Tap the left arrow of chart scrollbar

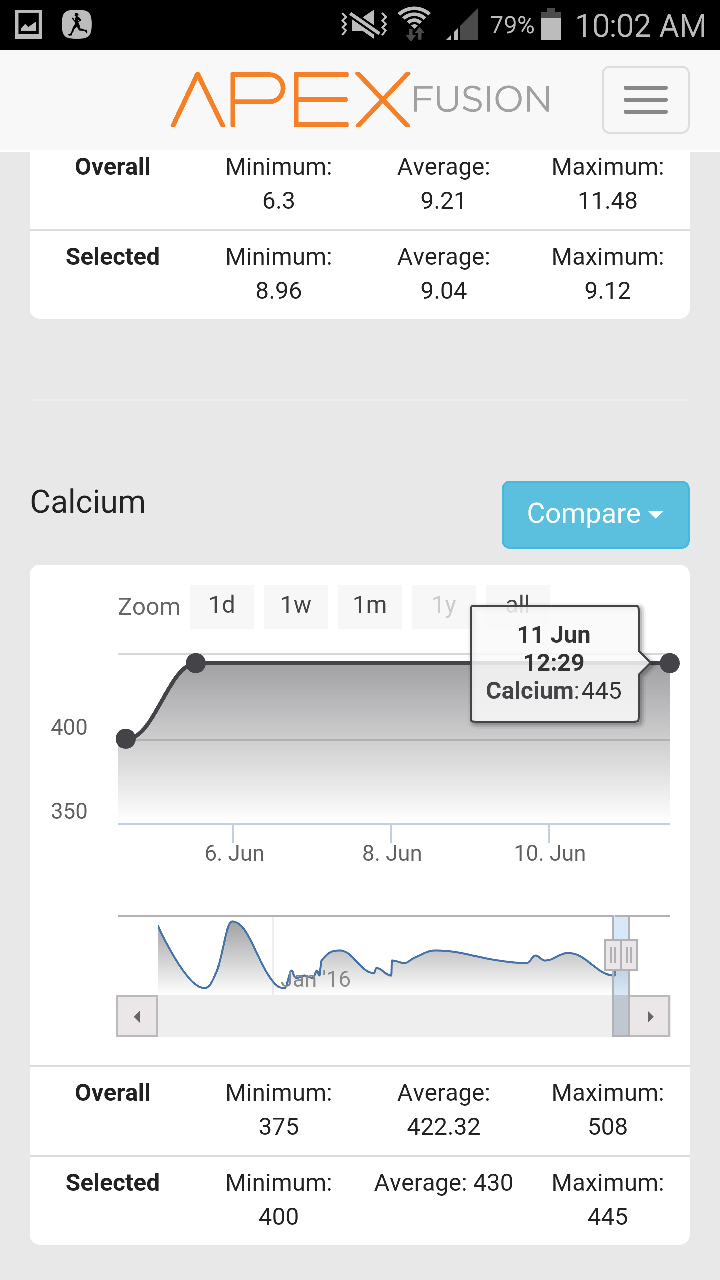(x=138, y=1017)
